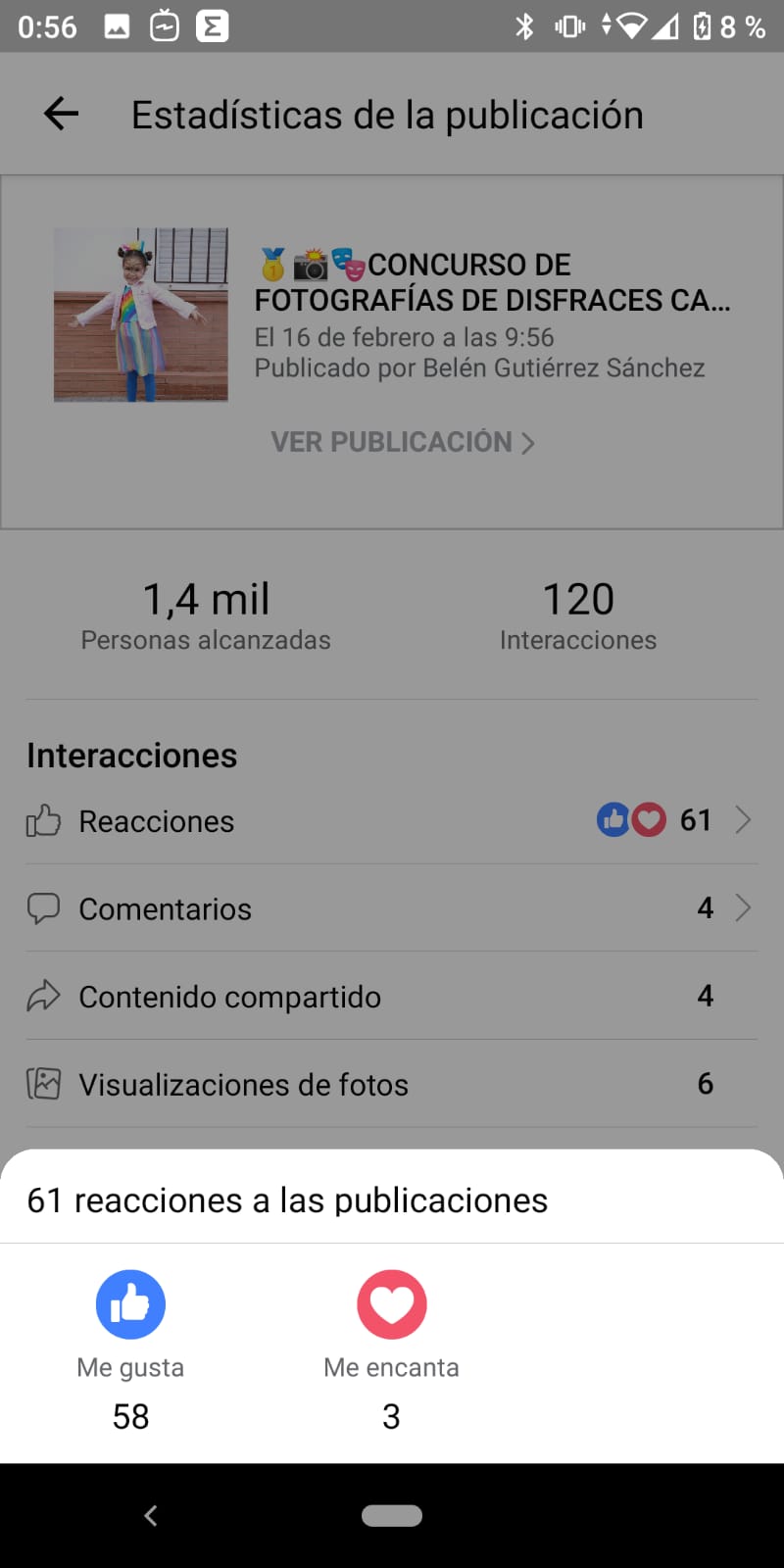Open the VER PUBLICACIÓN link
This screenshot has width=784, height=1568.
coord(402,443)
